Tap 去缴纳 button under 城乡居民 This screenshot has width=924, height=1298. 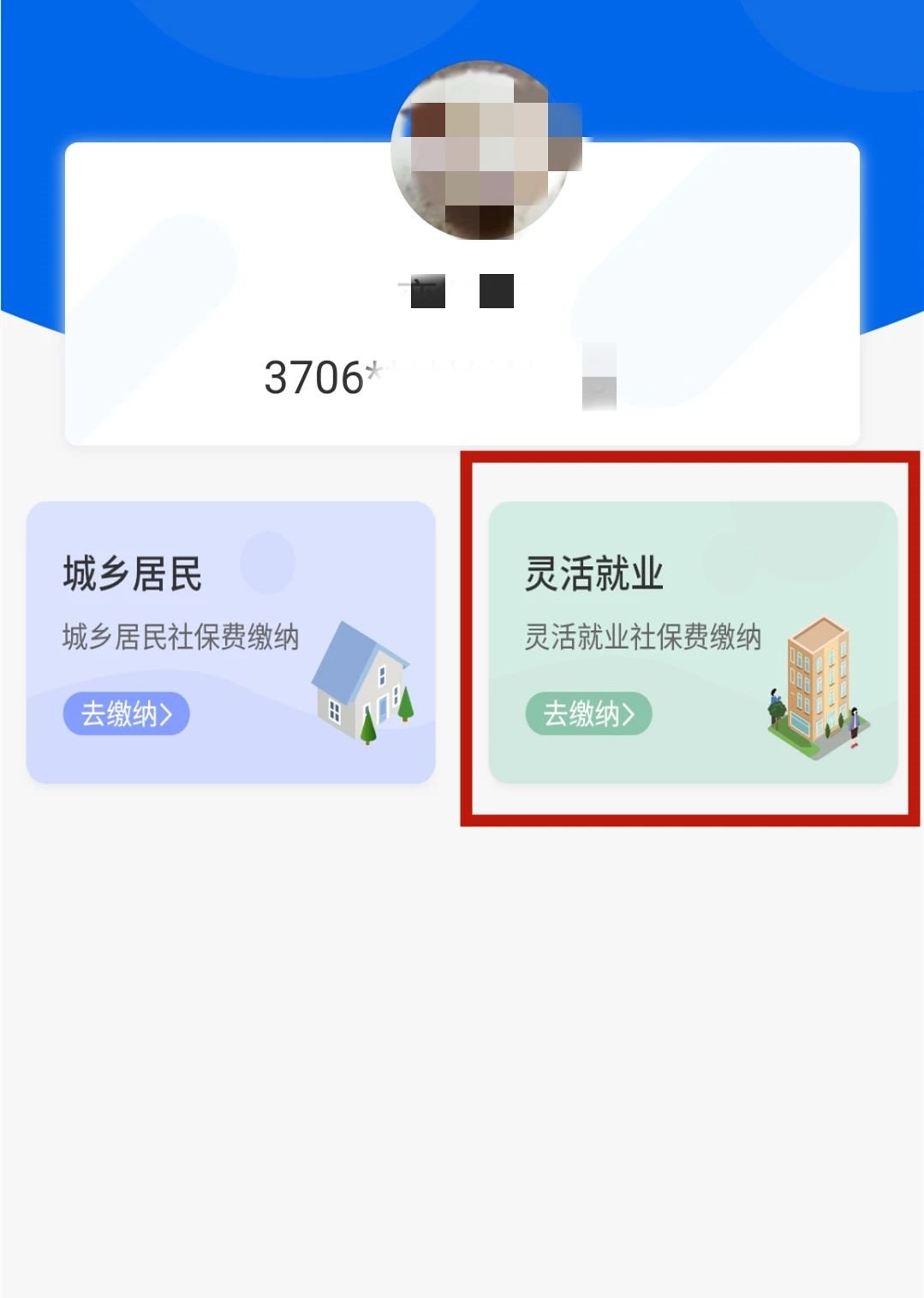[126, 713]
